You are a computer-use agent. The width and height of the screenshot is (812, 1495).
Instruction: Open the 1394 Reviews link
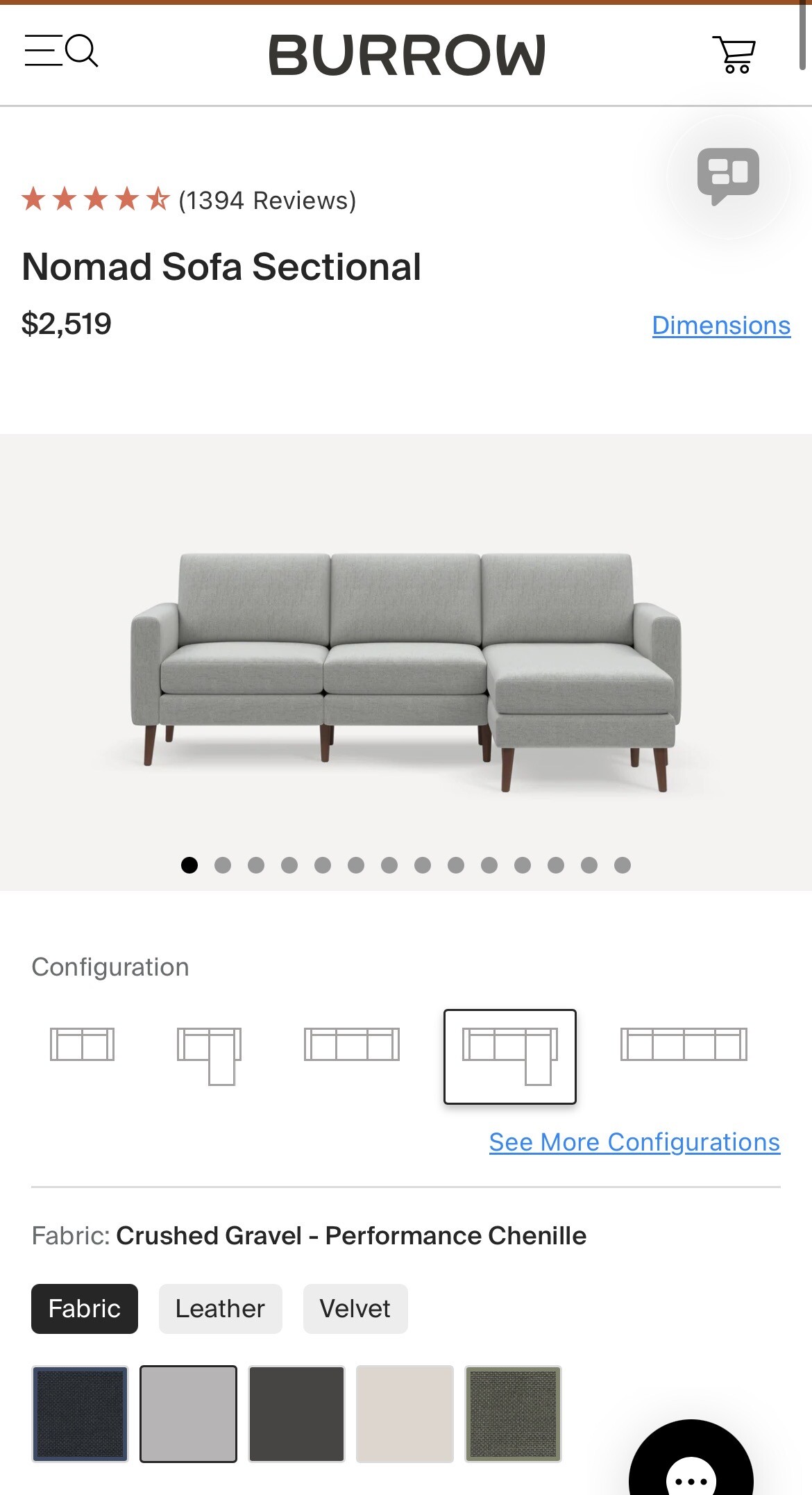(x=267, y=201)
